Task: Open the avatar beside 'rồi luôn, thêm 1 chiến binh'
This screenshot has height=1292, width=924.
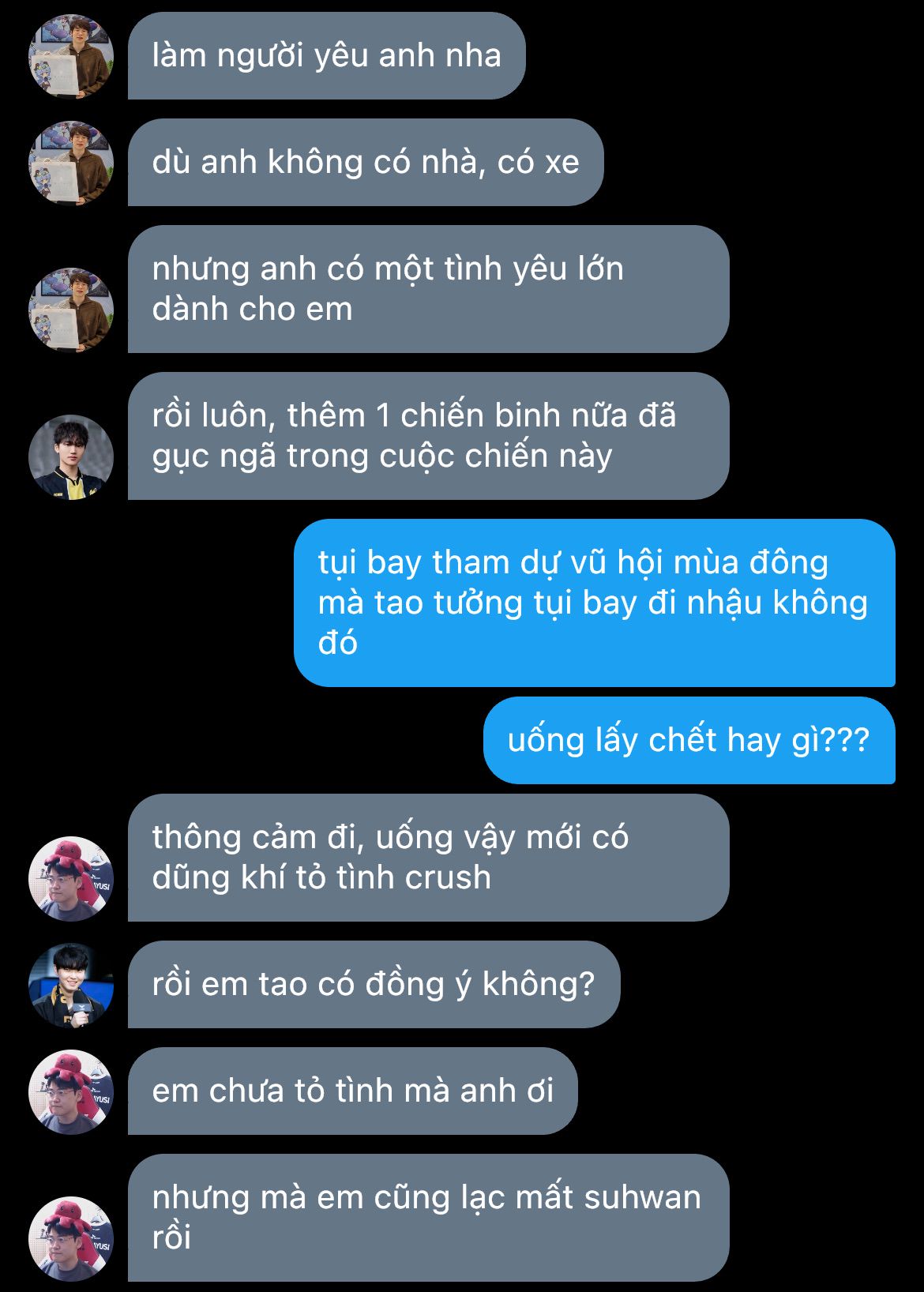Action: coord(71,456)
